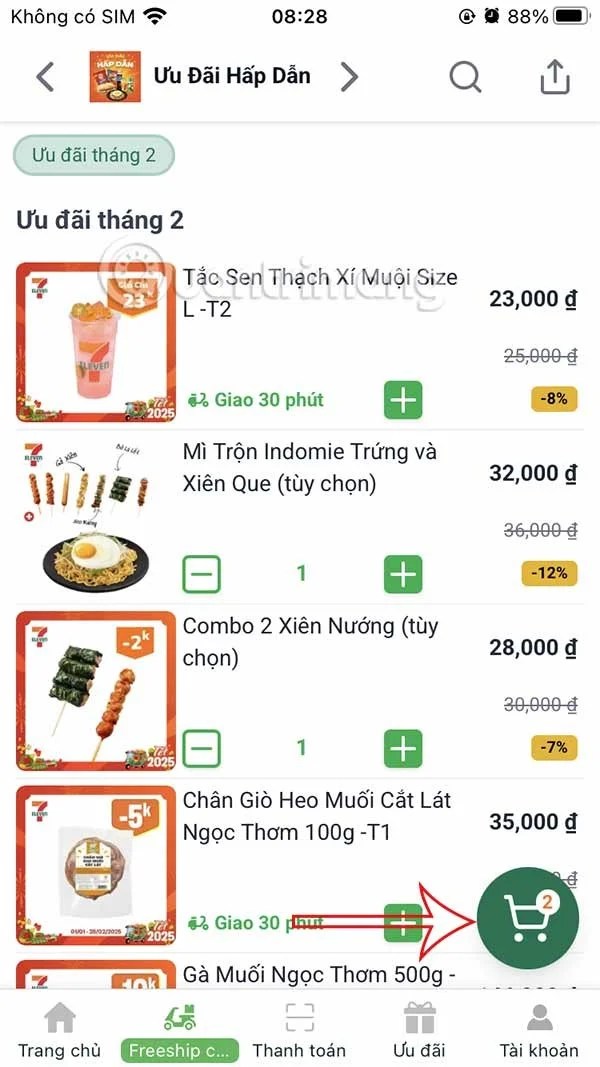Screen dimensions: 600x1067
Task: View Tắc Sen Thạch Xí Muội product image
Action: point(96,342)
